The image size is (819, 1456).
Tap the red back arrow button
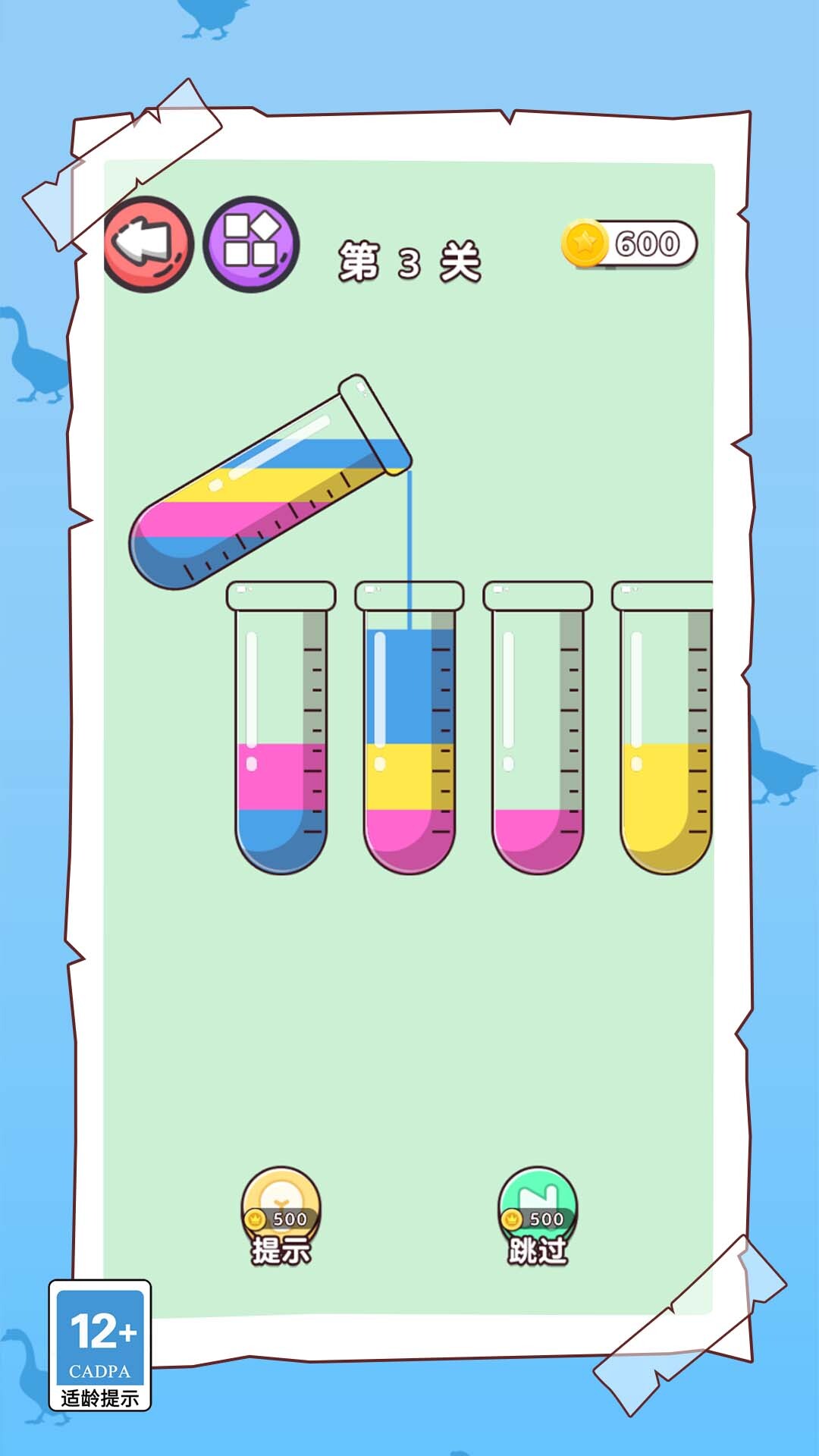(x=149, y=244)
